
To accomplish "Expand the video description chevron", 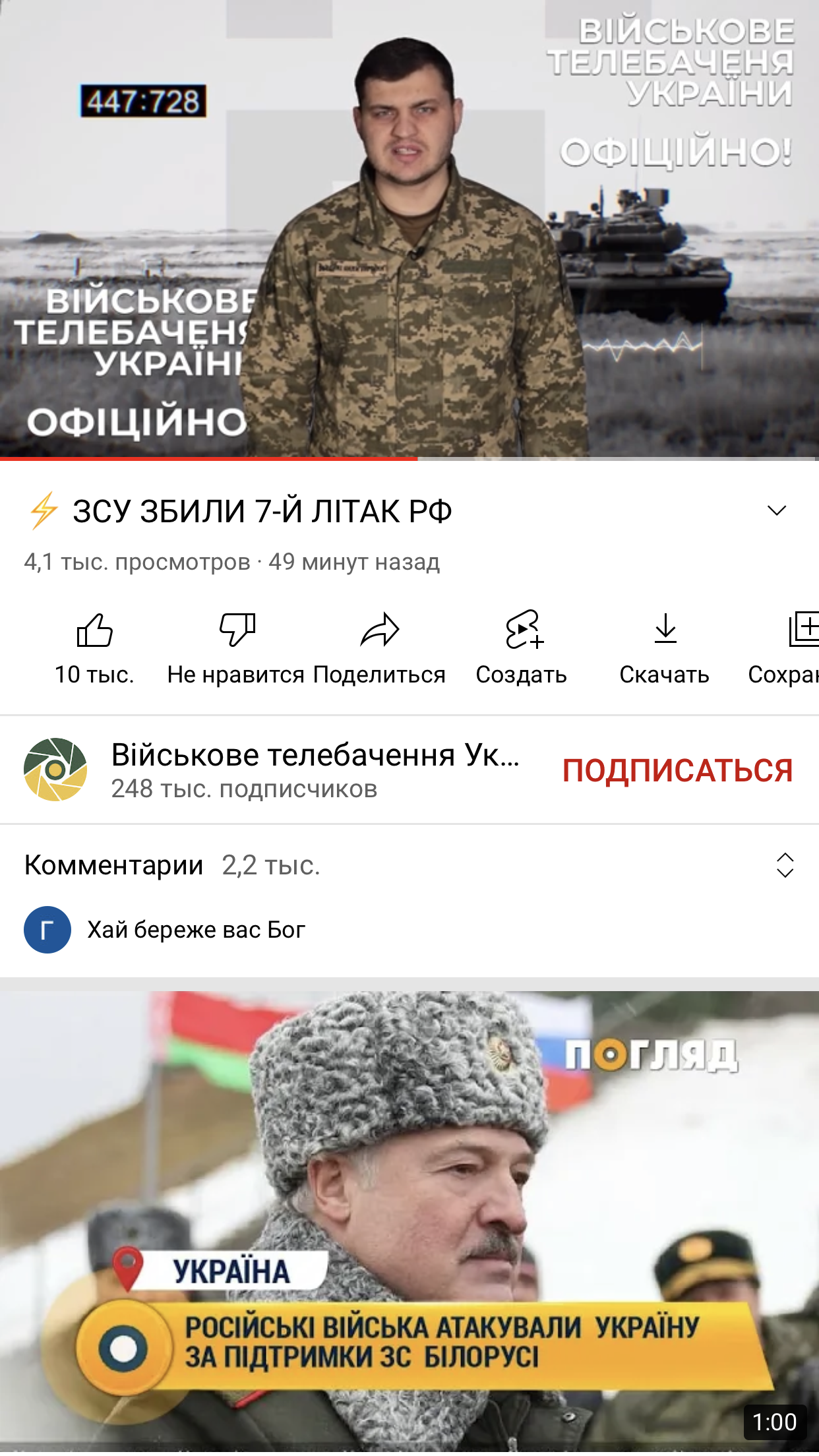I will coord(777,510).
